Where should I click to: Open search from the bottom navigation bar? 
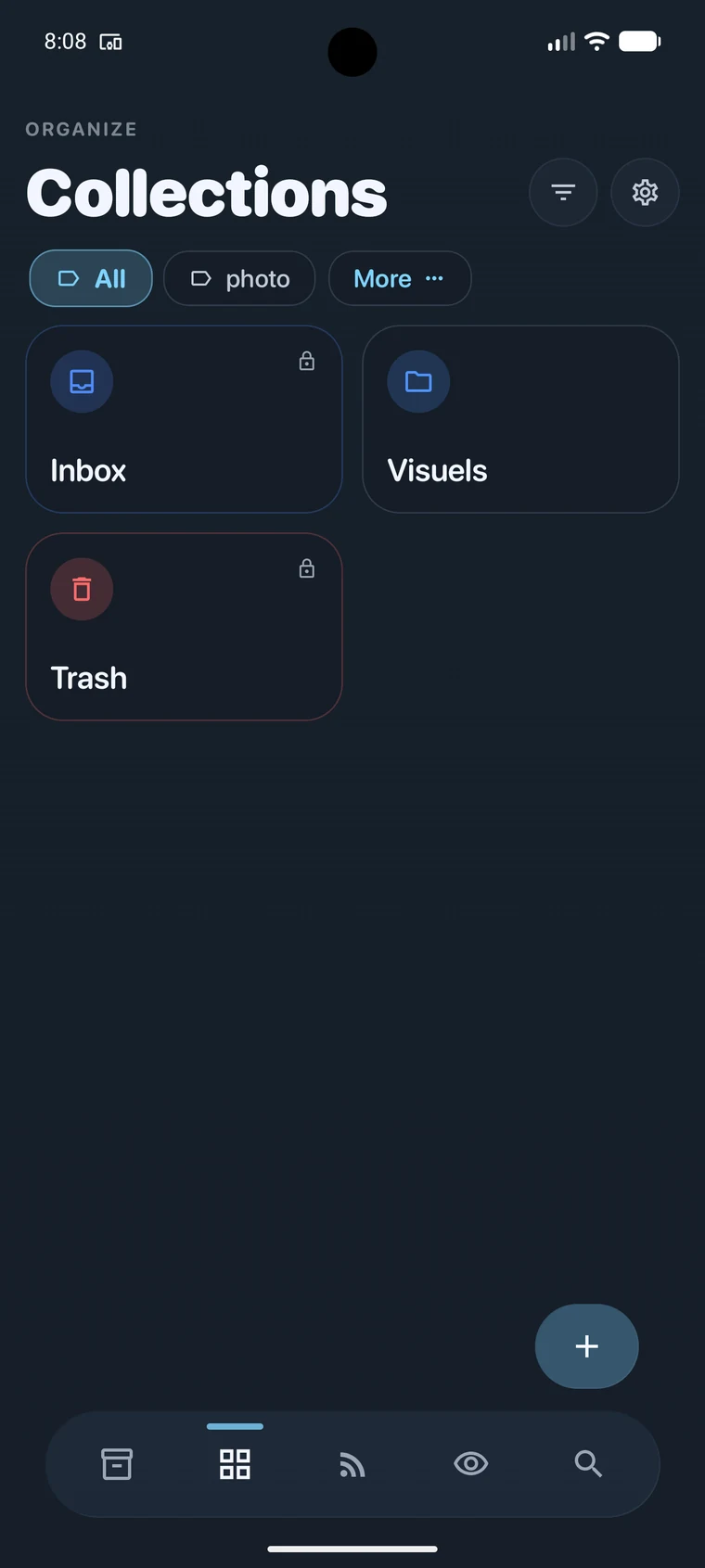click(x=588, y=1463)
